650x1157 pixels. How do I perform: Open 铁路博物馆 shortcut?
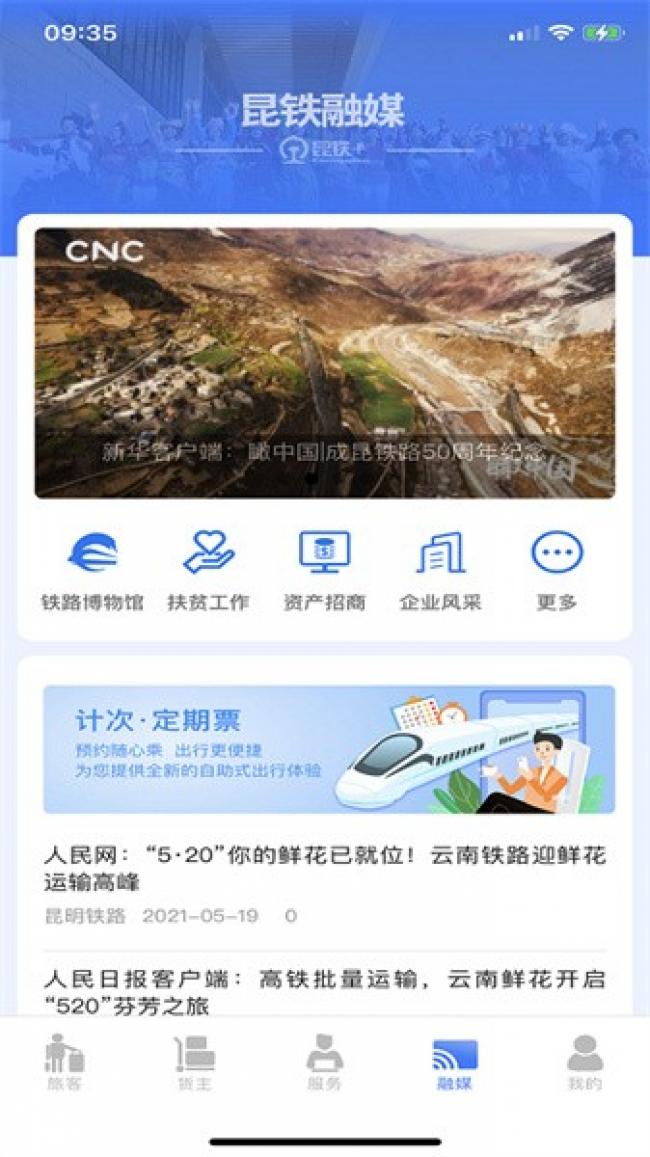[x=92, y=572]
